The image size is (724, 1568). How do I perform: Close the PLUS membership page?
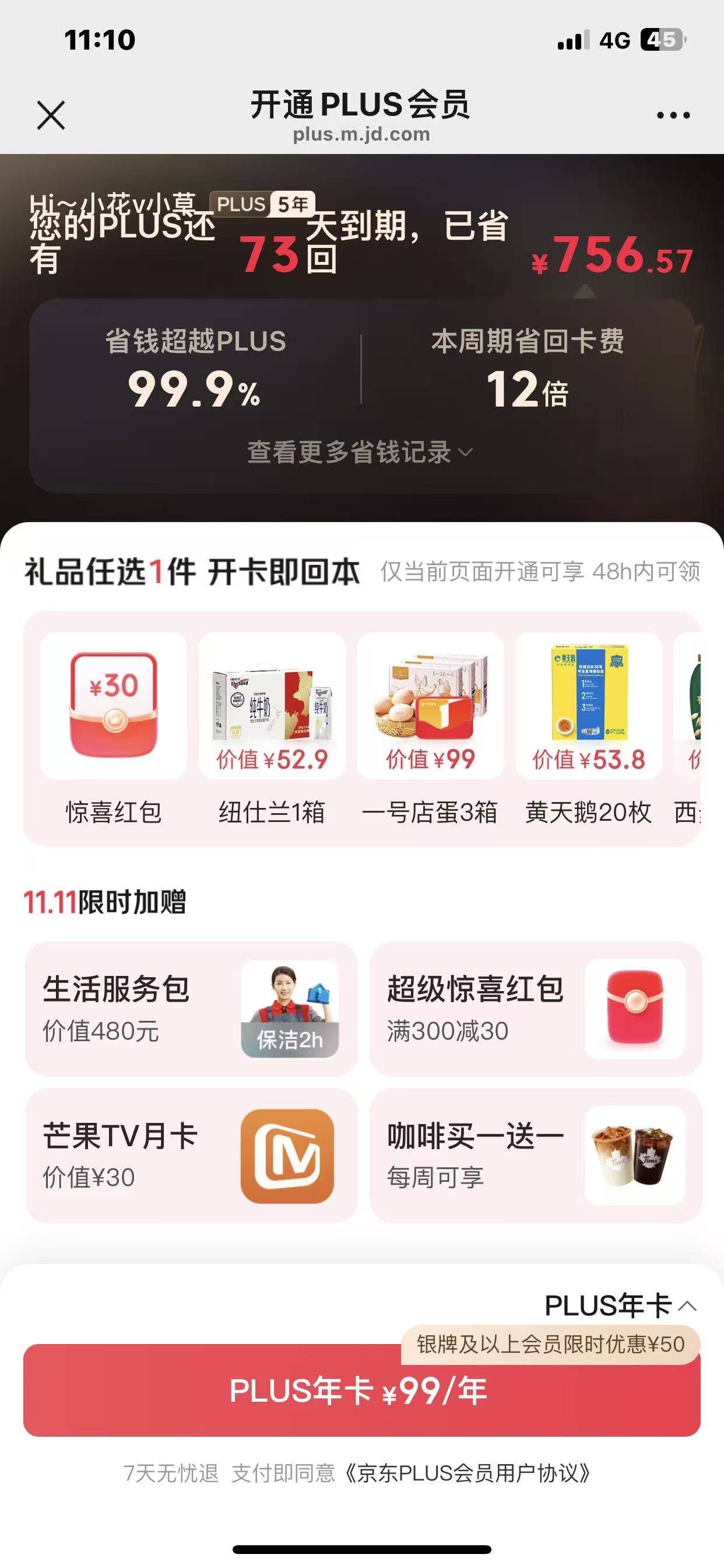click(x=51, y=115)
